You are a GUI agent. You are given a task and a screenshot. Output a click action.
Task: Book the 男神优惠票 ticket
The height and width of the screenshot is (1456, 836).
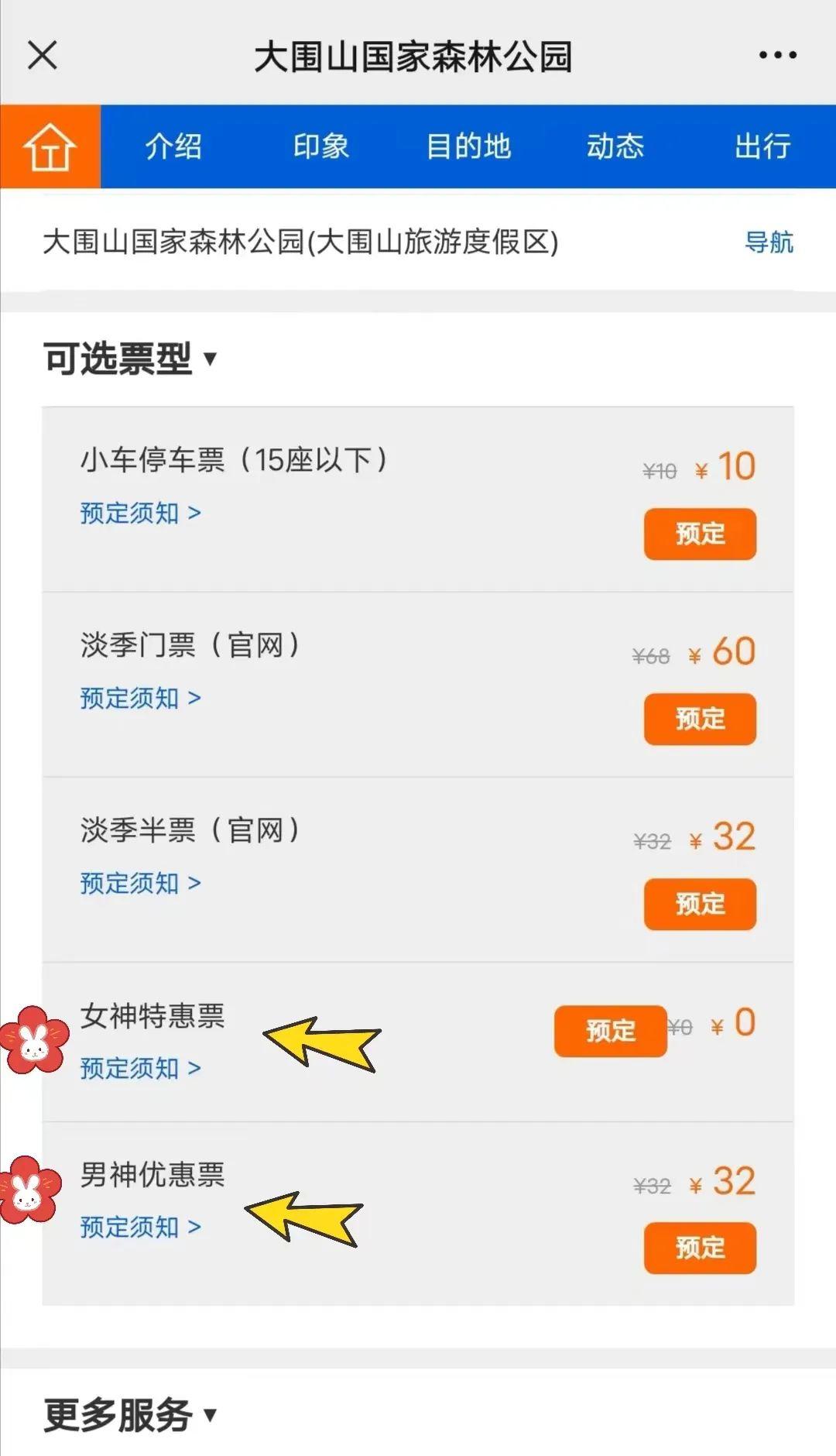(x=700, y=1248)
